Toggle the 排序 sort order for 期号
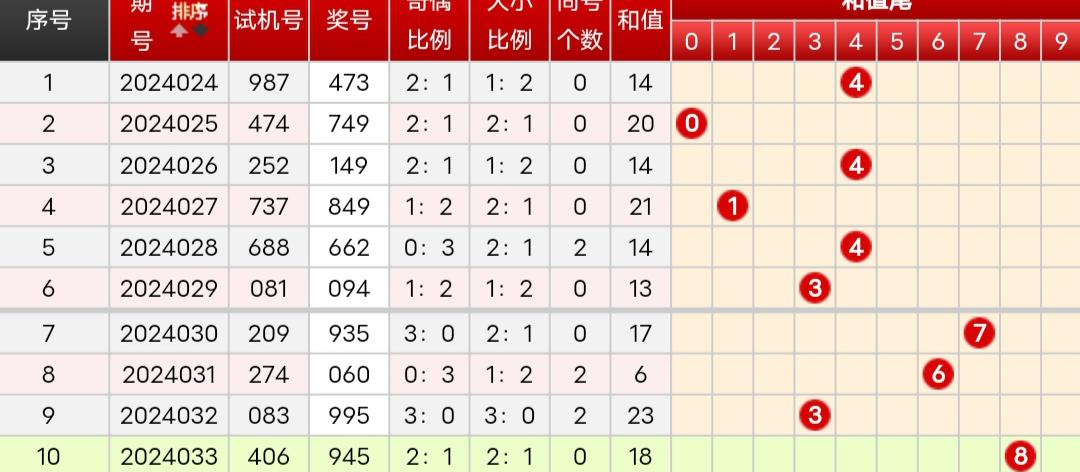This screenshot has height=472, width=1080. (x=189, y=18)
